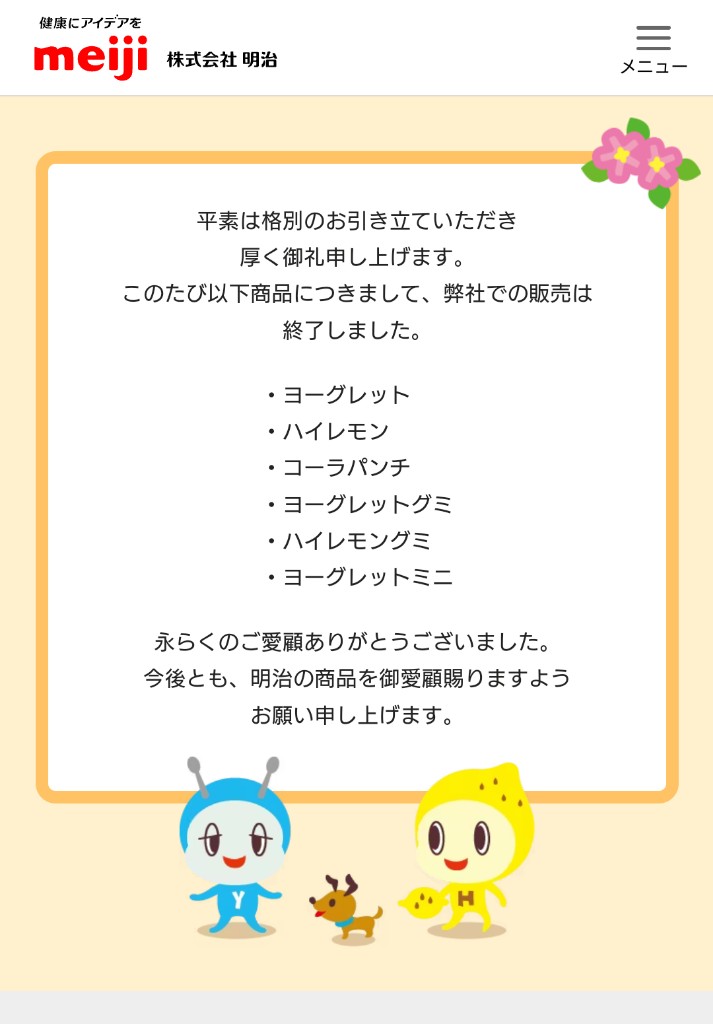713x1024 pixels.
Task: Open the メニュー hamburger menu
Action: 653,49
